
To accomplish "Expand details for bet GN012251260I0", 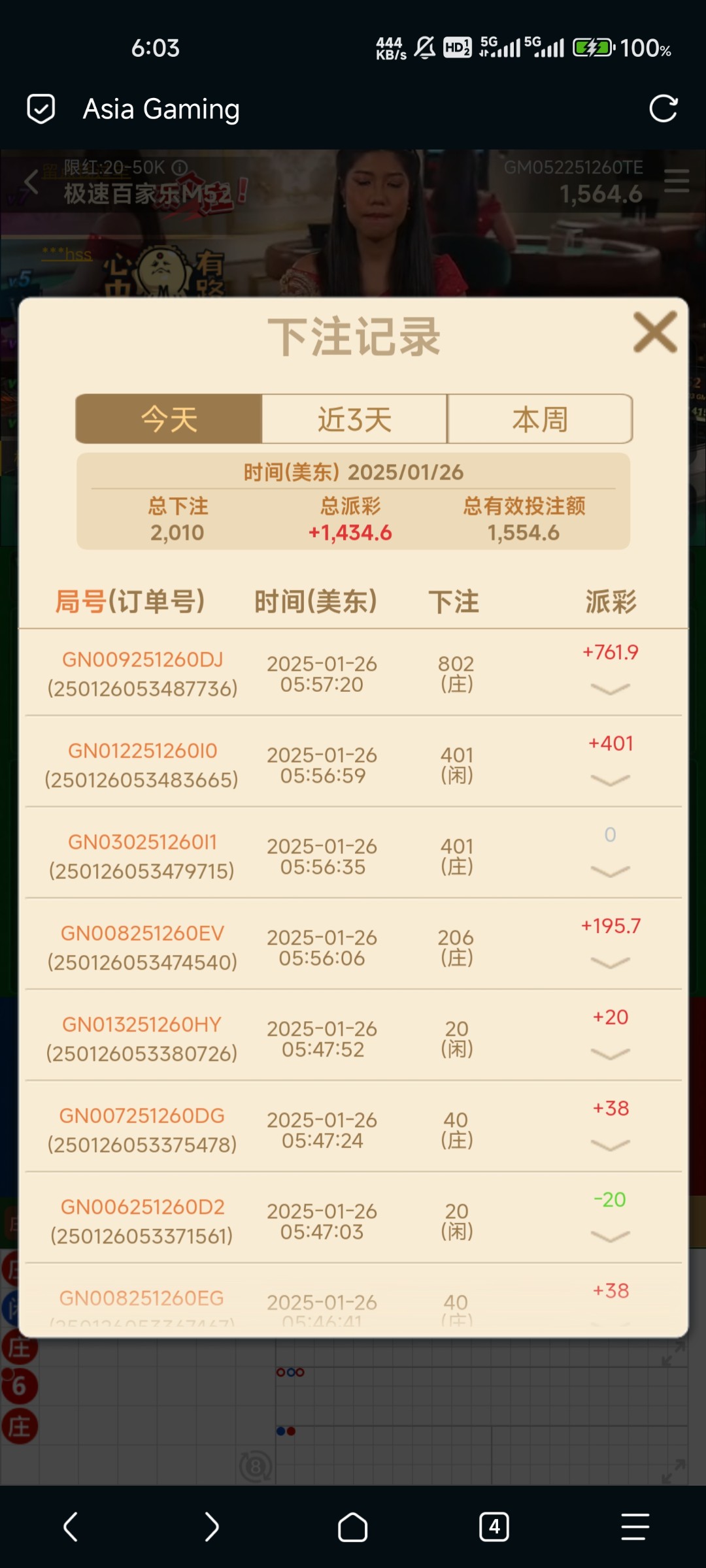I will point(610,780).
